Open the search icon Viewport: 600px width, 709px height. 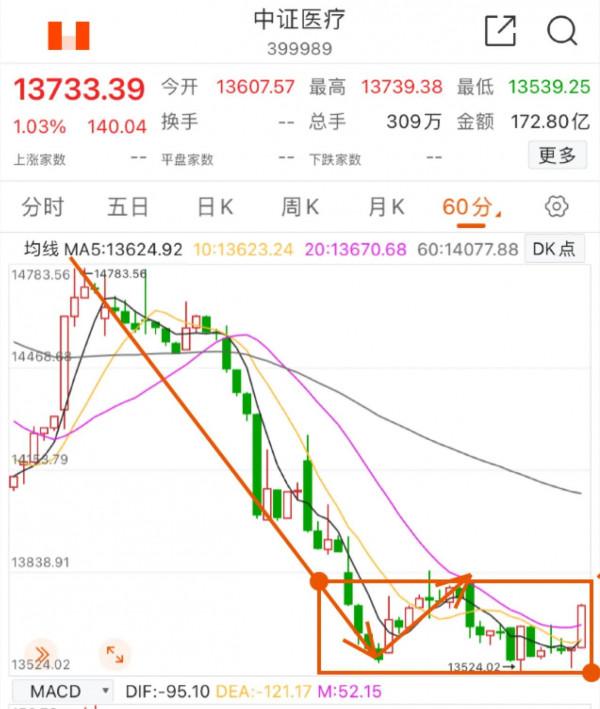click(x=562, y=31)
